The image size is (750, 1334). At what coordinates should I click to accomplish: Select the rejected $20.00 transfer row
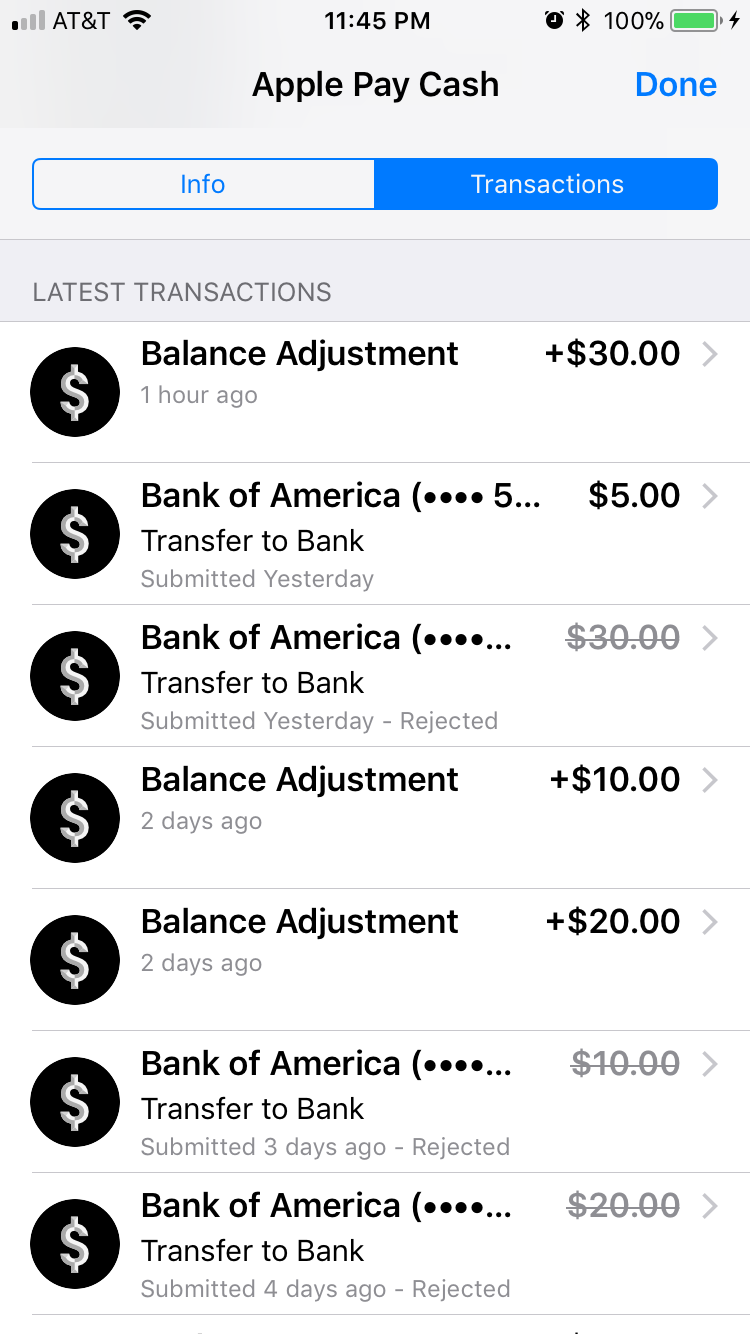375,1244
